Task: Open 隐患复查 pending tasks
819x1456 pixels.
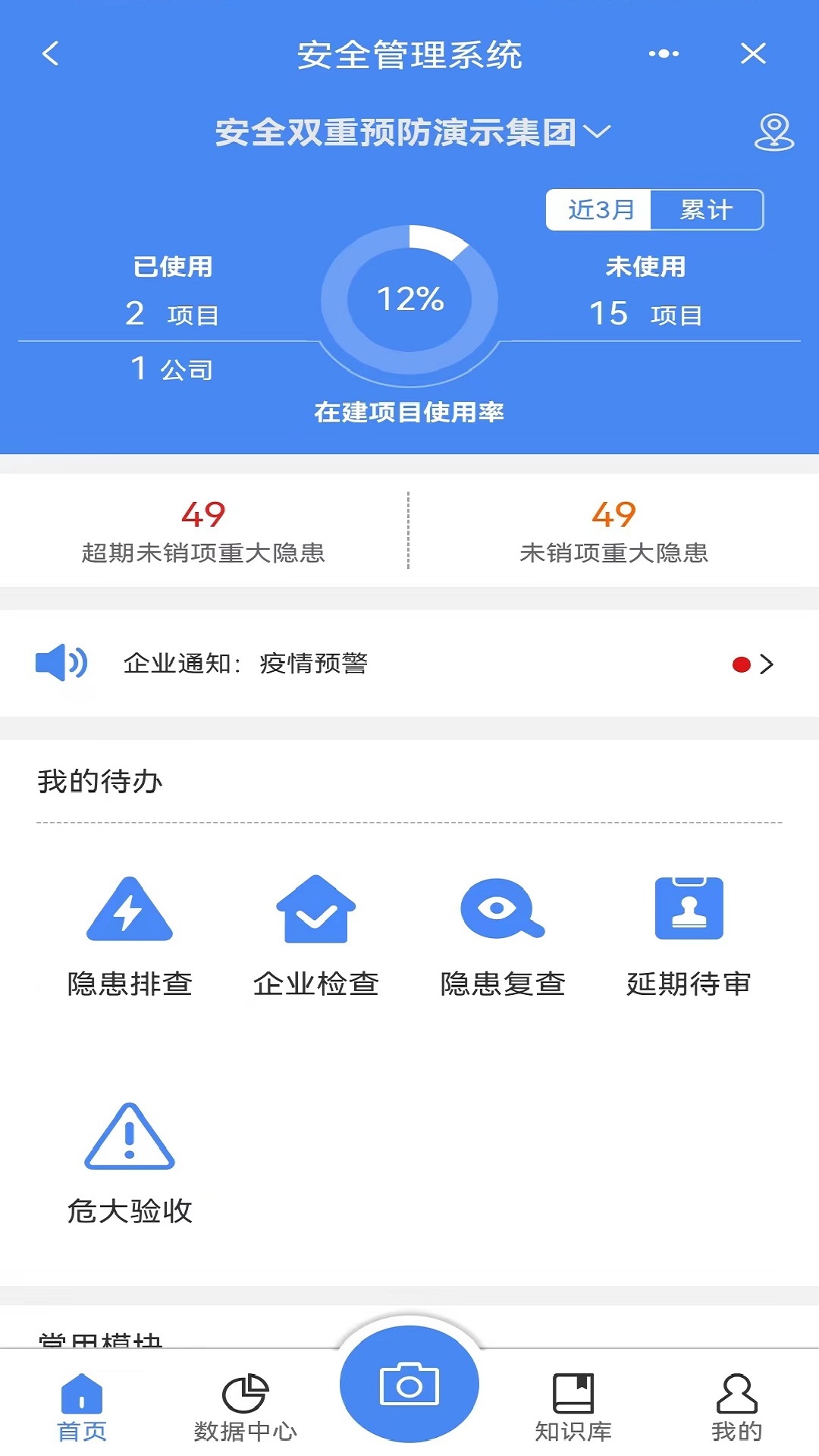Action: point(503,935)
